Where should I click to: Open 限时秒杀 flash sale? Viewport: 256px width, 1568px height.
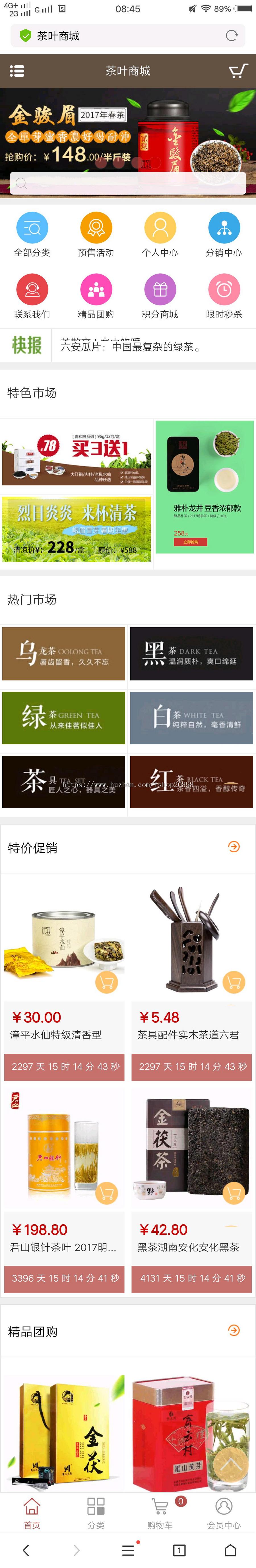tap(224, 296)
